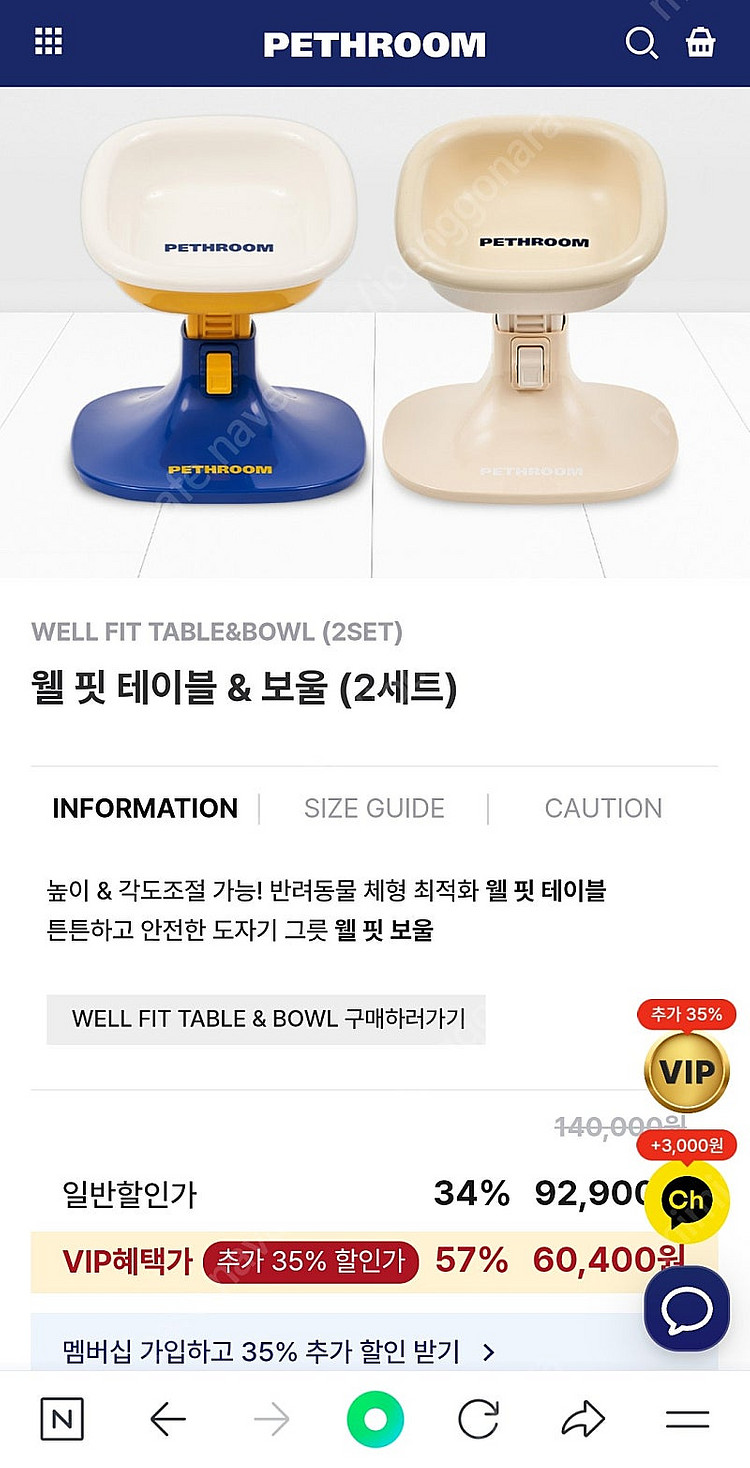Screen dimensions: 750x1468
Task: Reload the current page
Action: click(478, 1419)
